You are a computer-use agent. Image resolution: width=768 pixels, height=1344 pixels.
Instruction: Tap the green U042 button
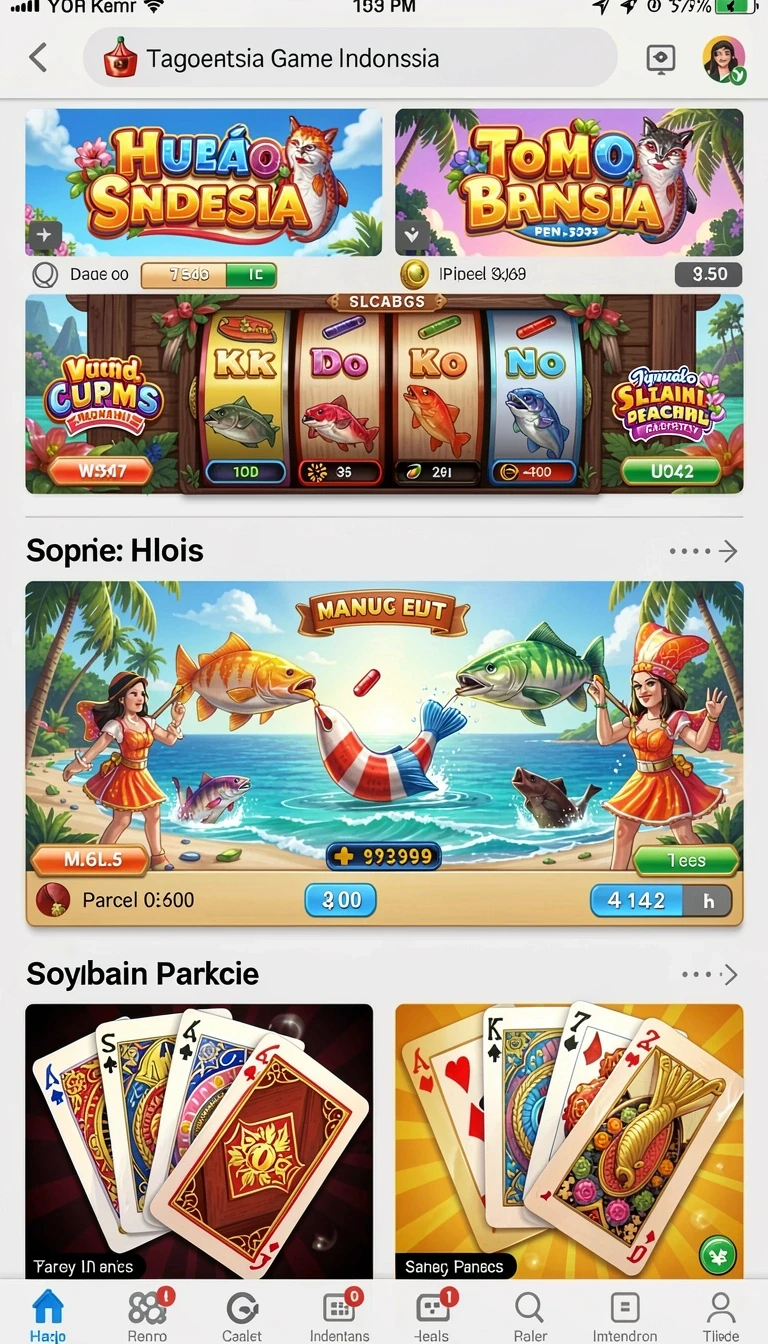pos(672,470)
